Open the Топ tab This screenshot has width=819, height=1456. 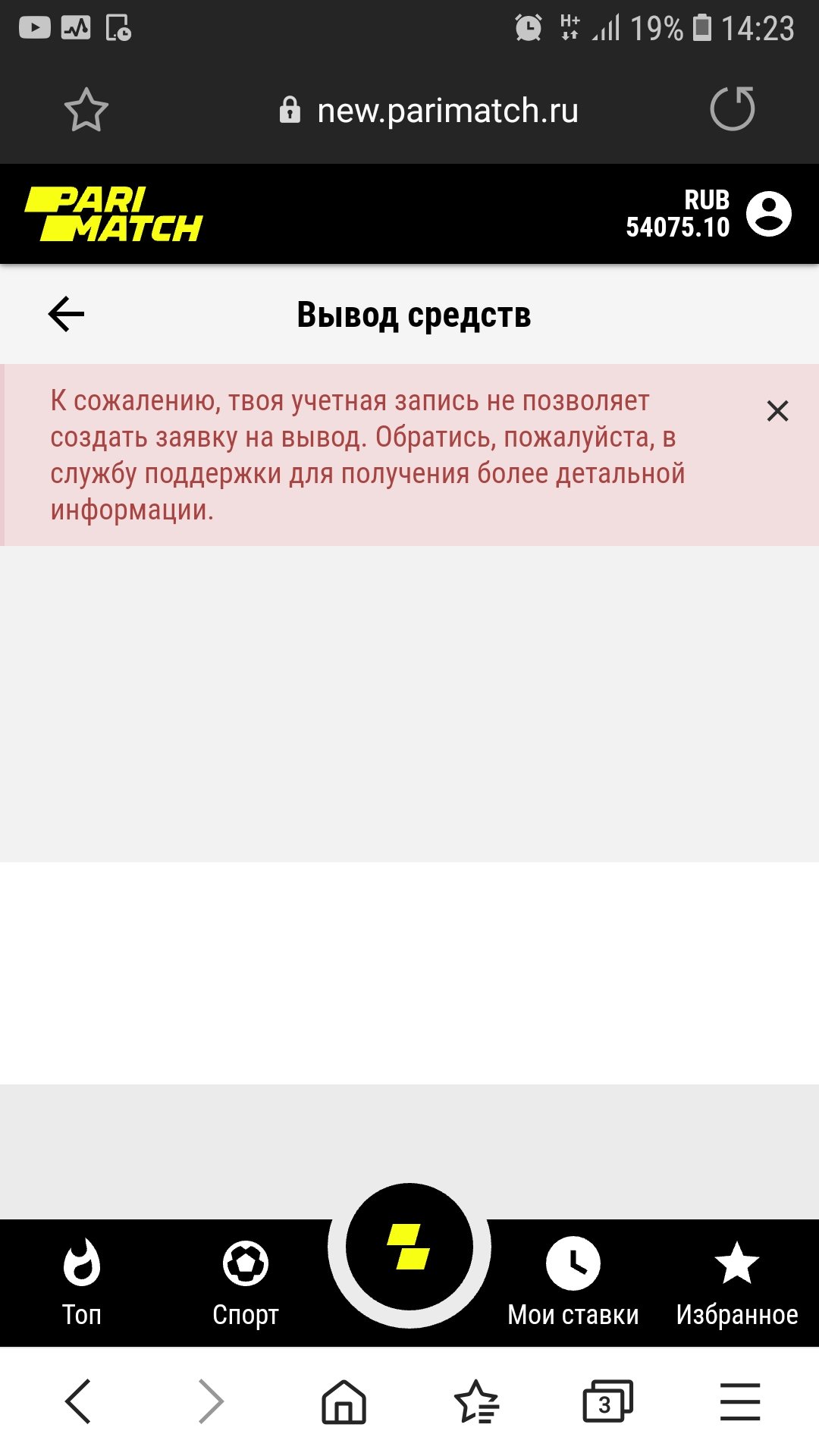pos(82,1282)
